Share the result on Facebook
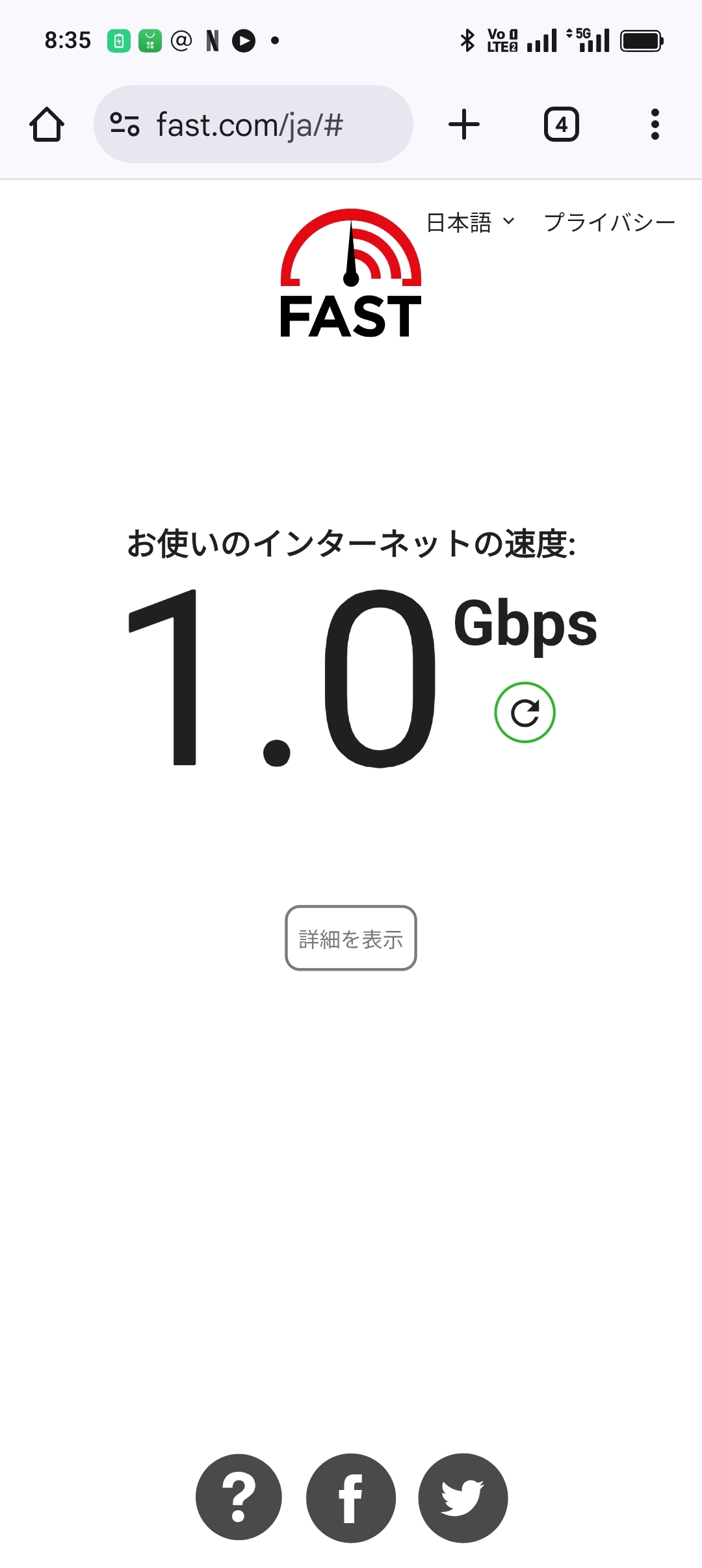 click(351, 1497)
